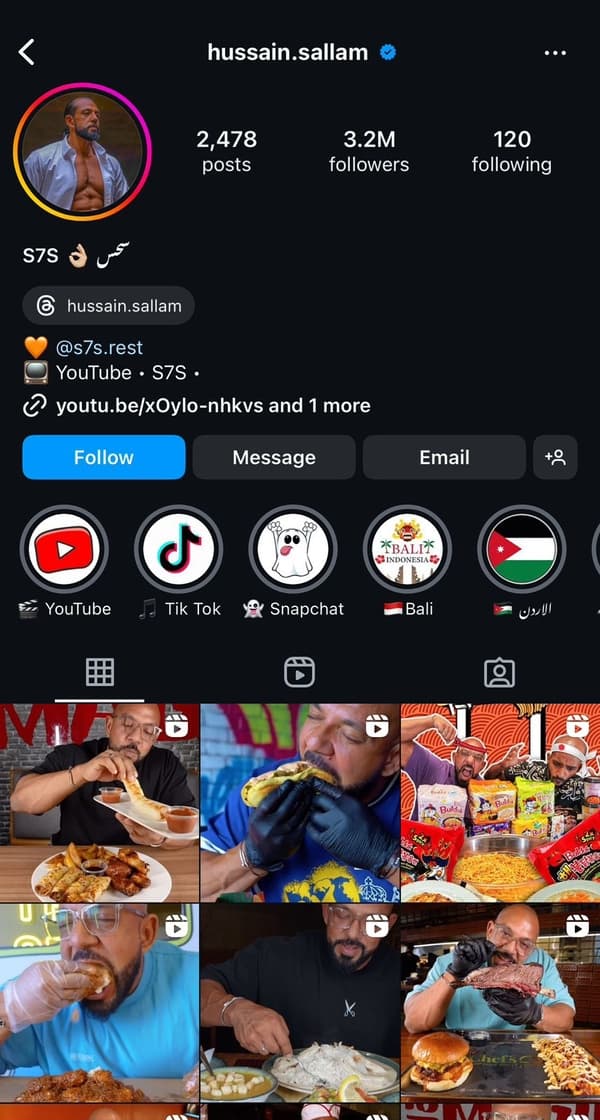
Task: Open the Bali story highlight
Action: 407,550
